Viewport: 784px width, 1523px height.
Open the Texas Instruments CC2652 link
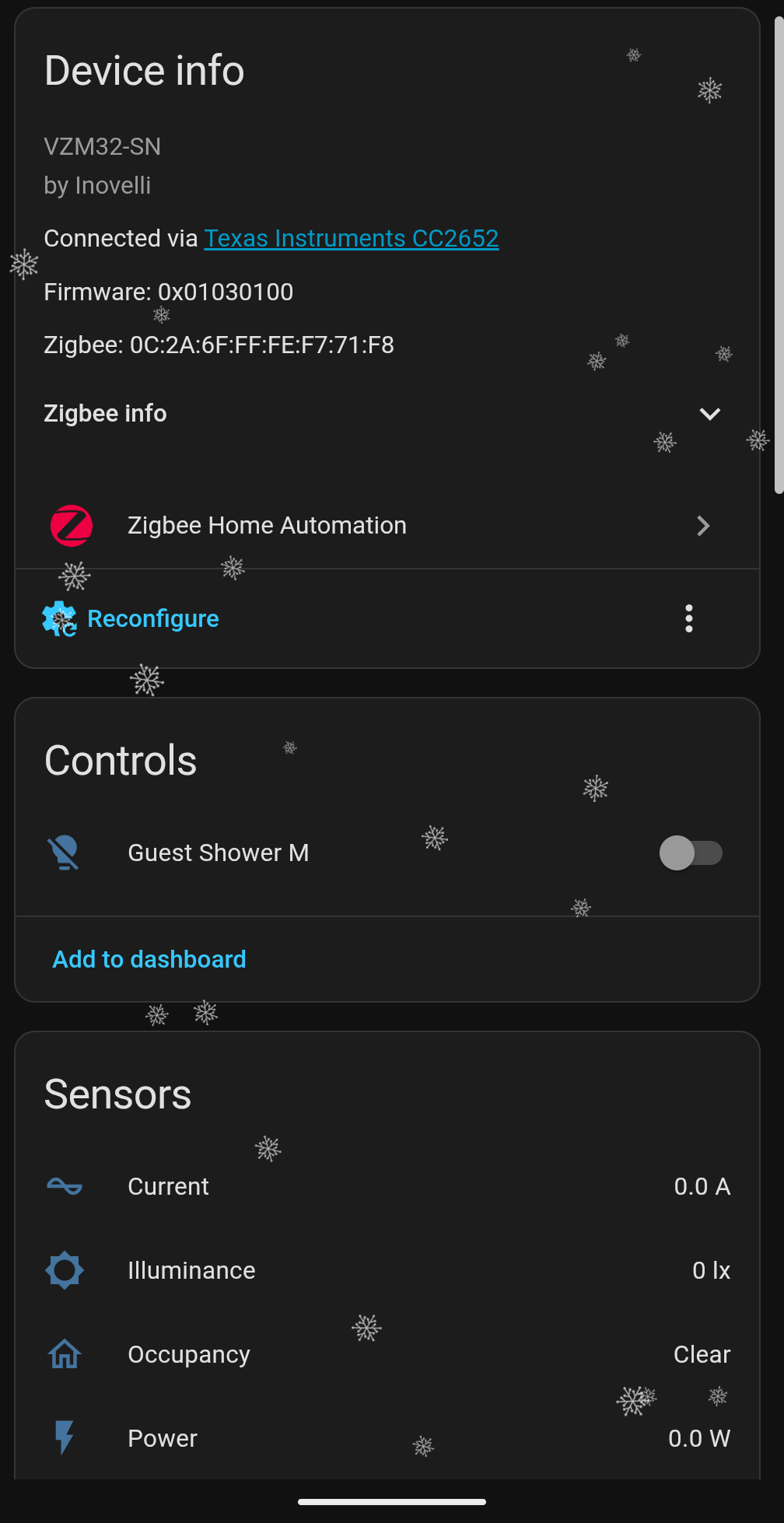[351, 238]
